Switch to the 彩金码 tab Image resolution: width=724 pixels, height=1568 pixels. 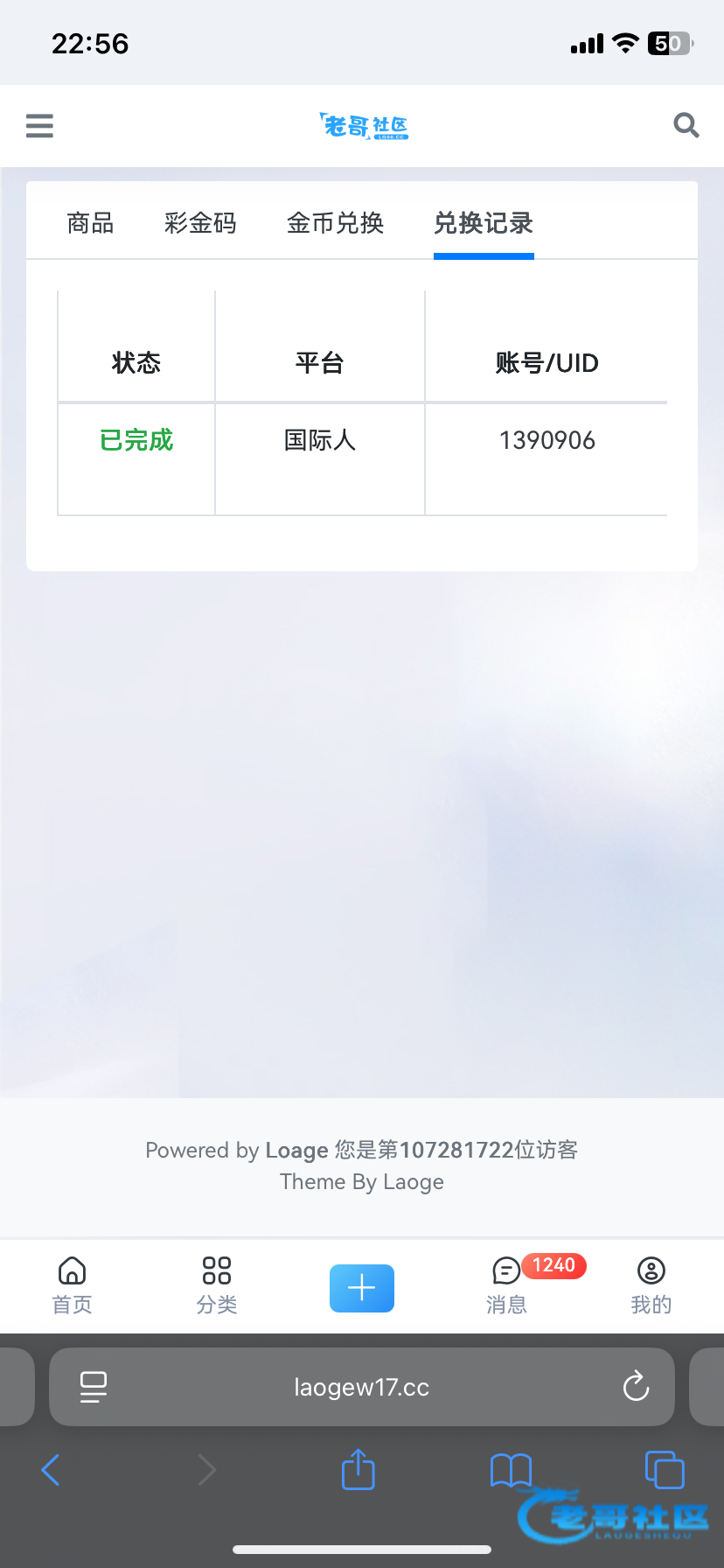pyautogui.click(x=200, y=223)
